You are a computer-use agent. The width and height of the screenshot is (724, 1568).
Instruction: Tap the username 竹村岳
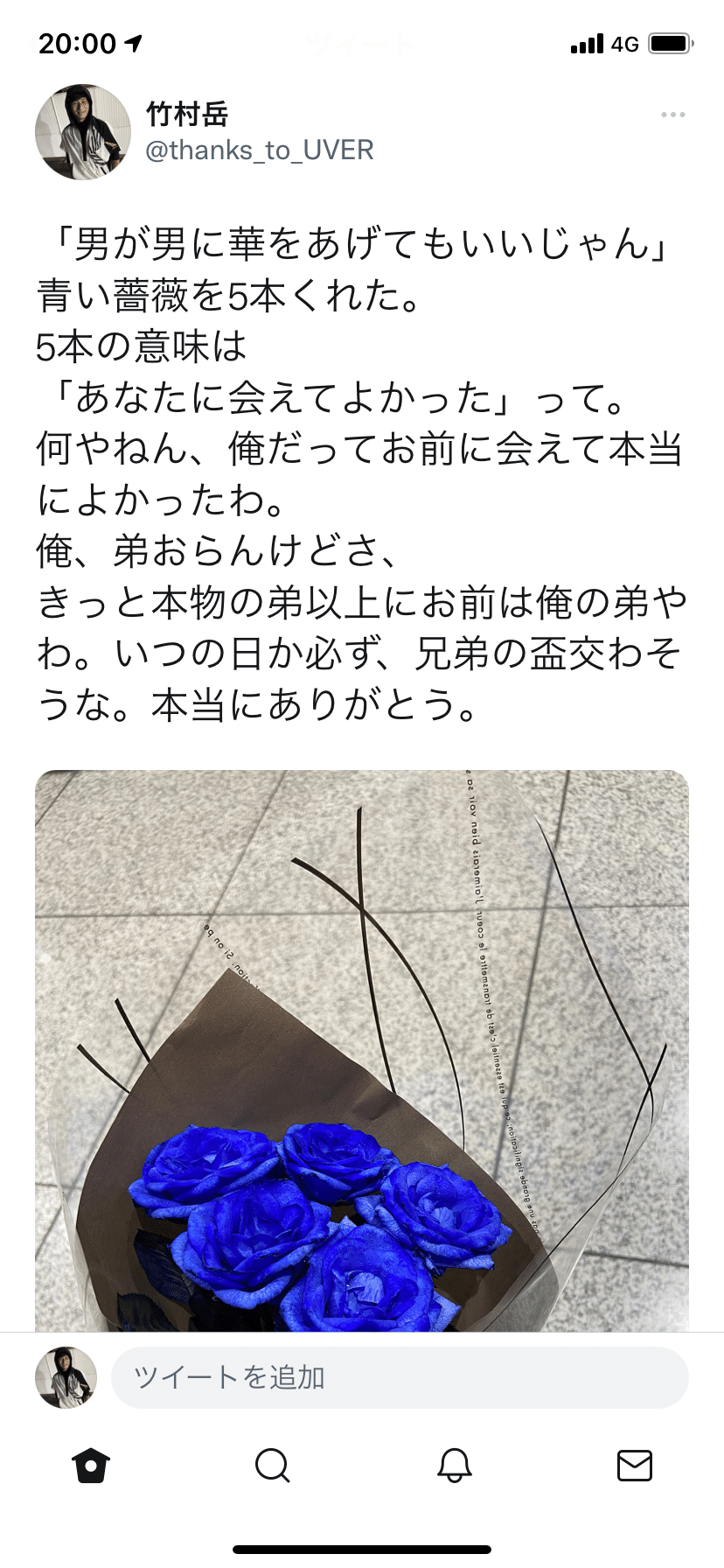point(187,114)
